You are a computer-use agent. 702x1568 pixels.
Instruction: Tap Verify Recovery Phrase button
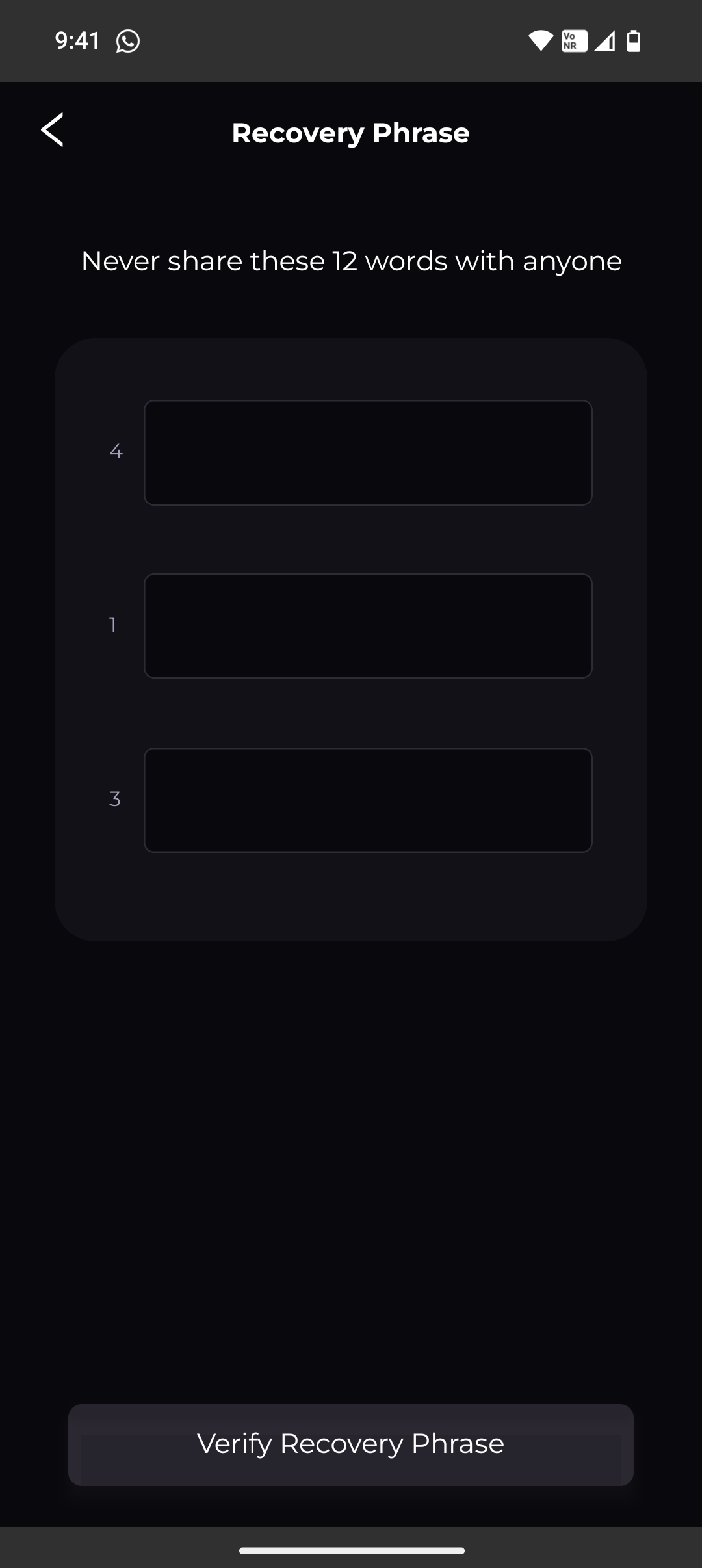(351, 1444)
